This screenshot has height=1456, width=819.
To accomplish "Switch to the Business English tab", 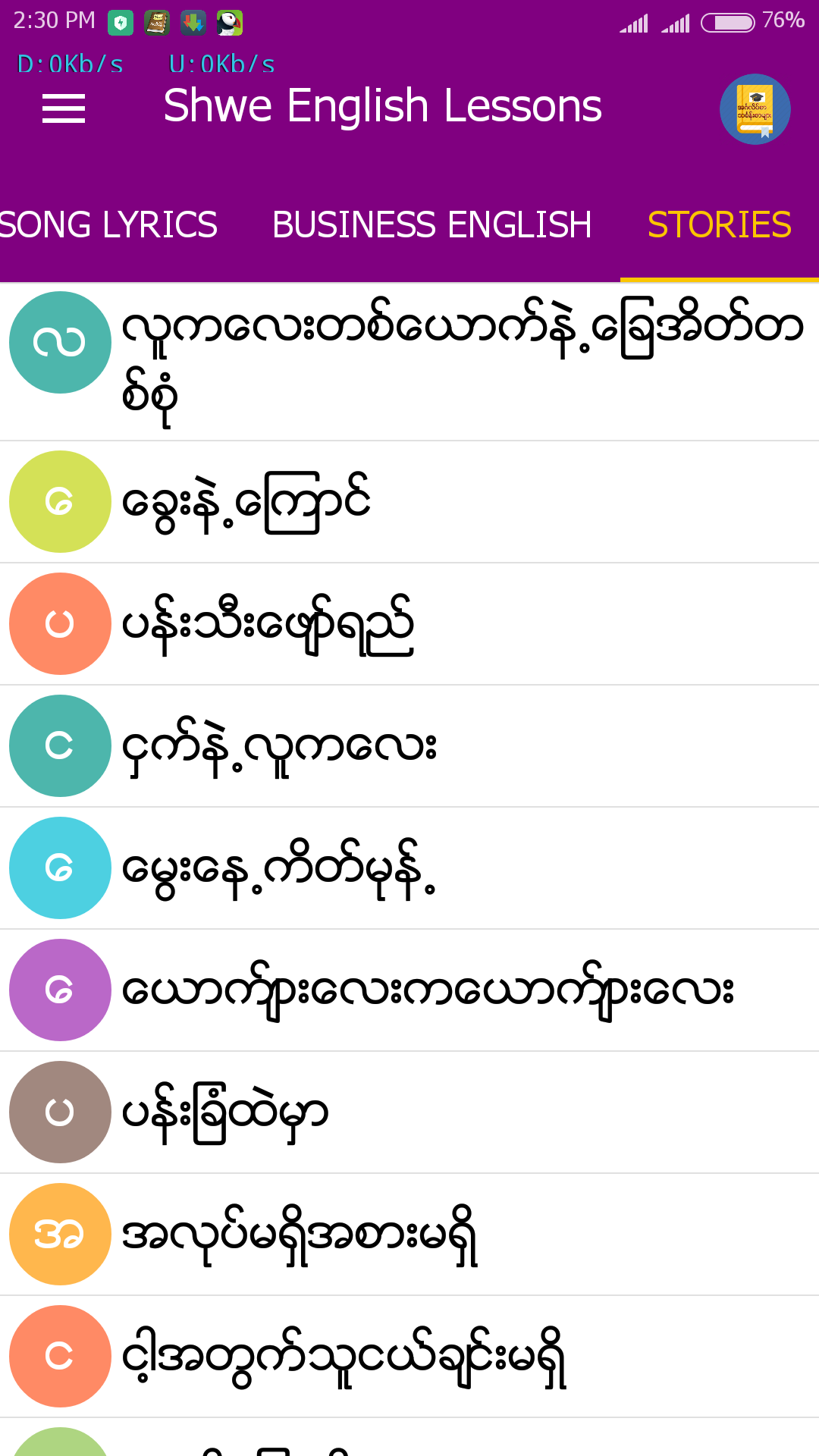I will (431, 225).
